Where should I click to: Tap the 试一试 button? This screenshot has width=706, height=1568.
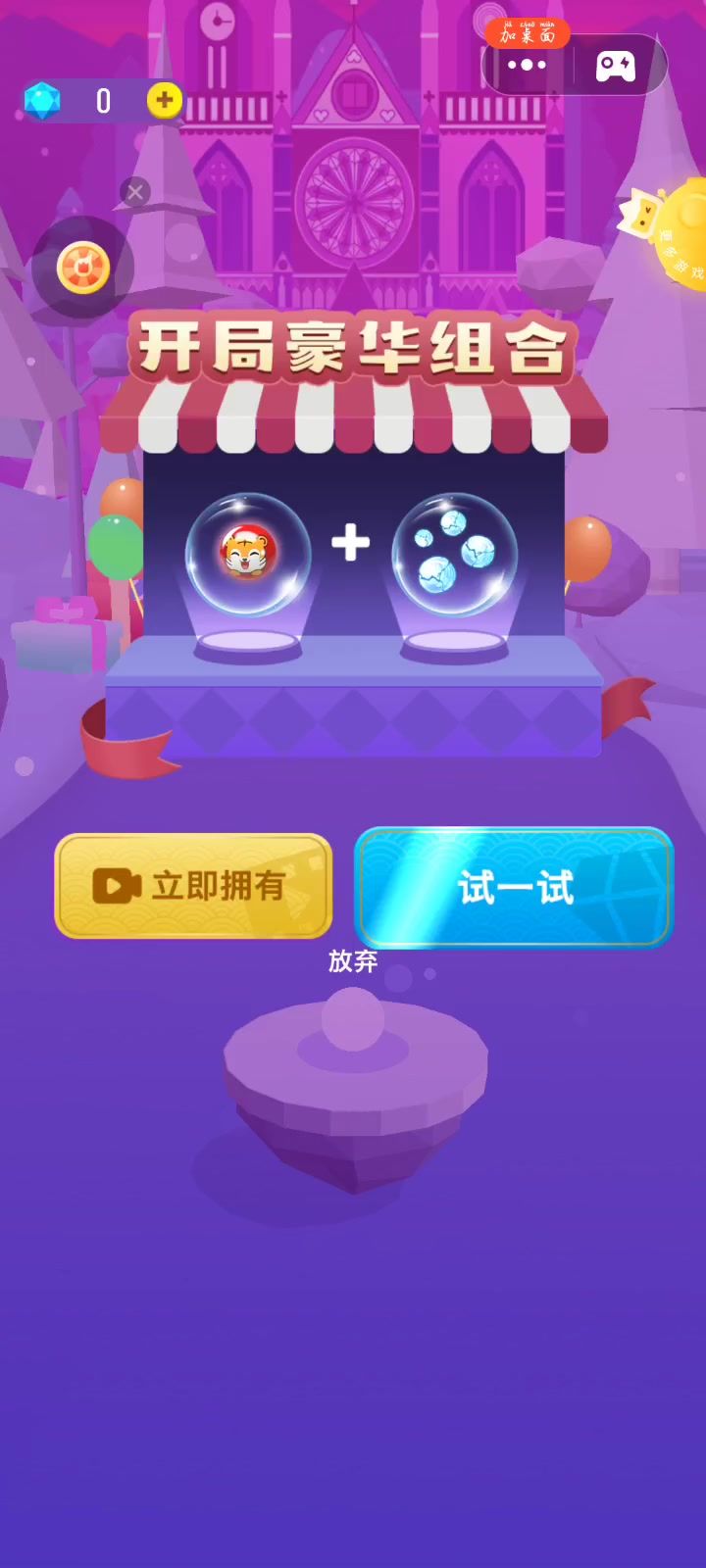pos(514,888)
